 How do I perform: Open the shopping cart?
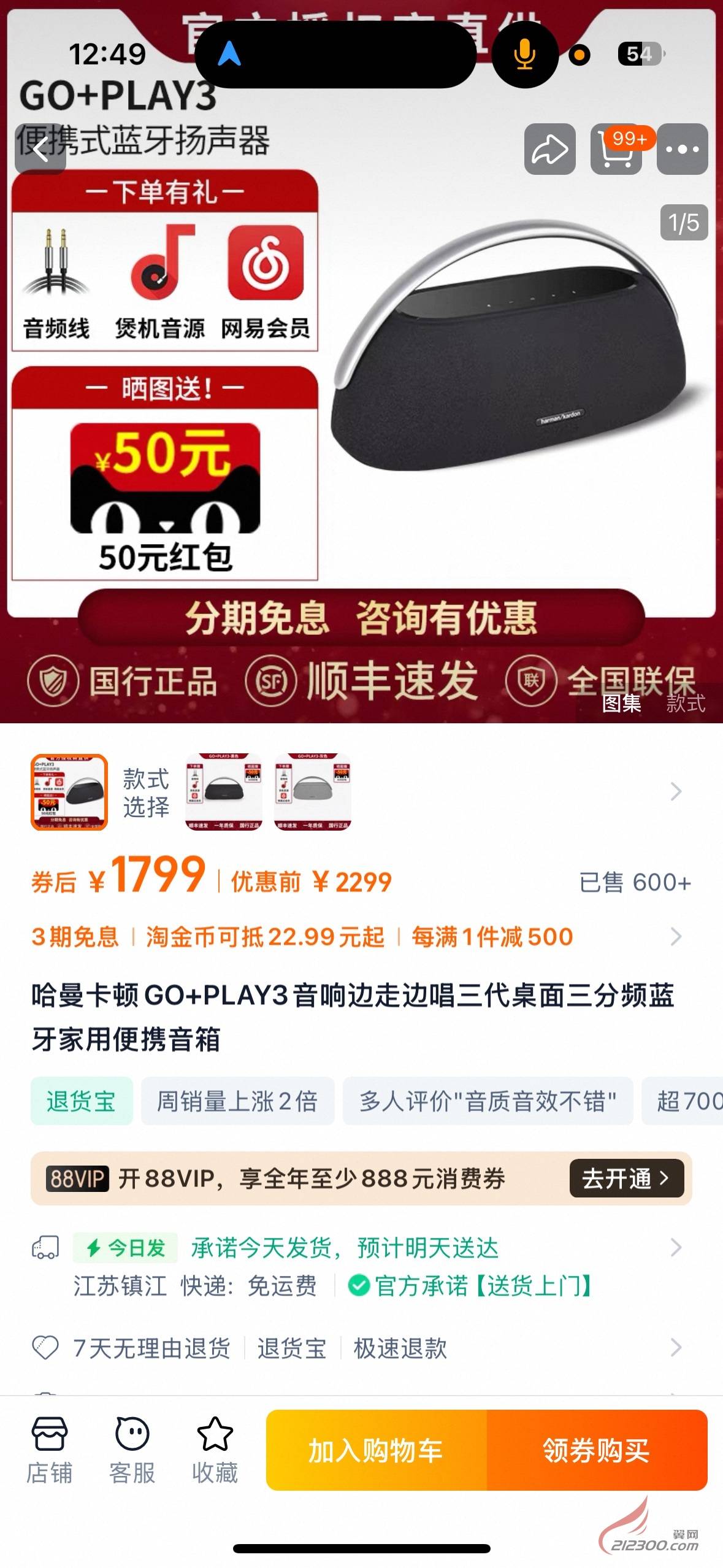click(x=616, y=149)
